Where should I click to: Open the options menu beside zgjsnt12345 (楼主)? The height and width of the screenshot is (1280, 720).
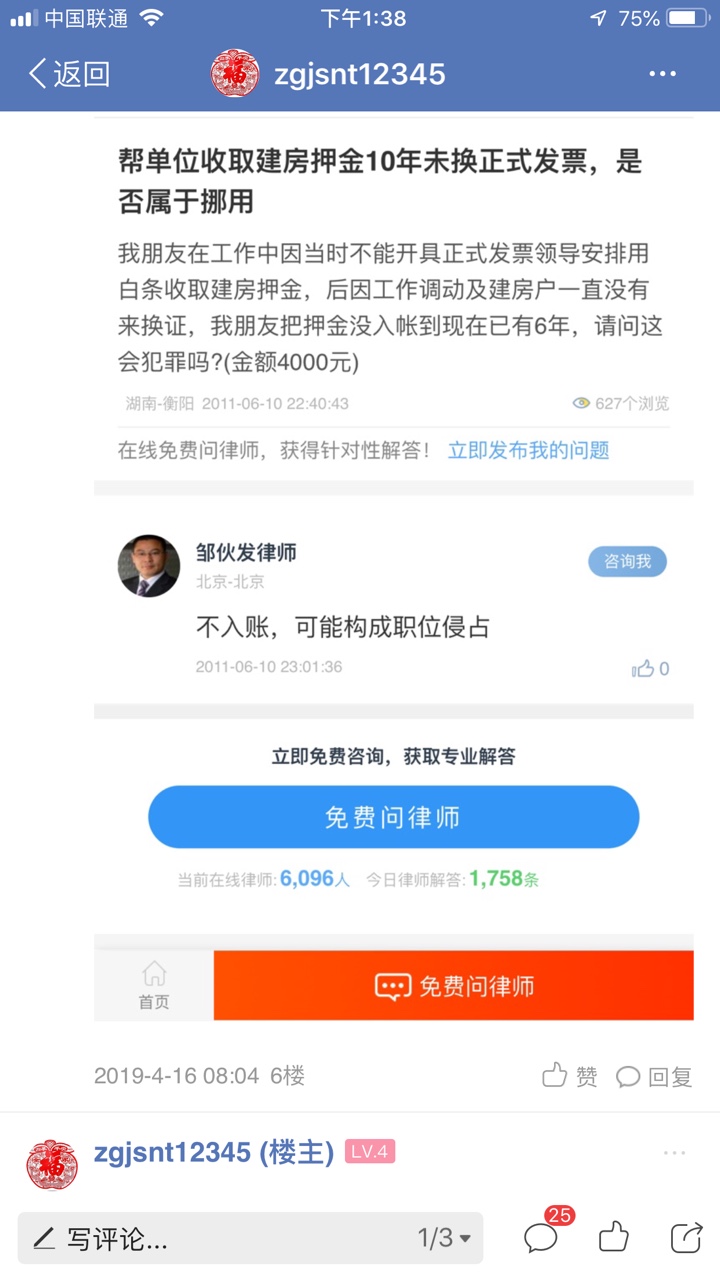(675, 1153)
